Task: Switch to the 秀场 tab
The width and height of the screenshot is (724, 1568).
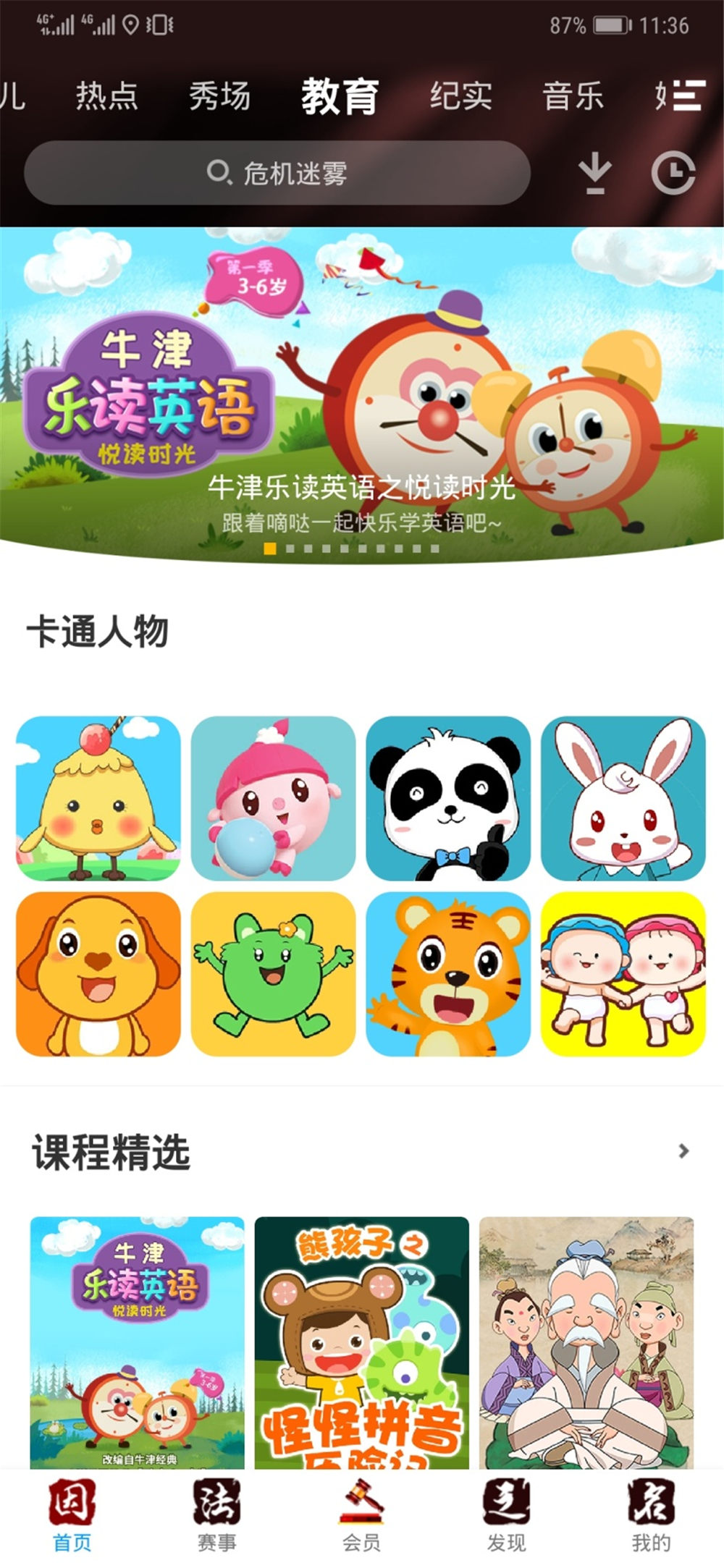Action: (x=219, y=96)
